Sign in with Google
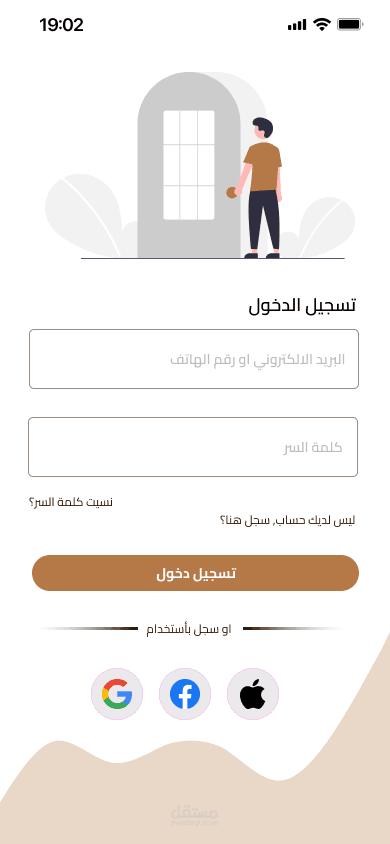Screen dimensions: 390x844 click(117, 694)
